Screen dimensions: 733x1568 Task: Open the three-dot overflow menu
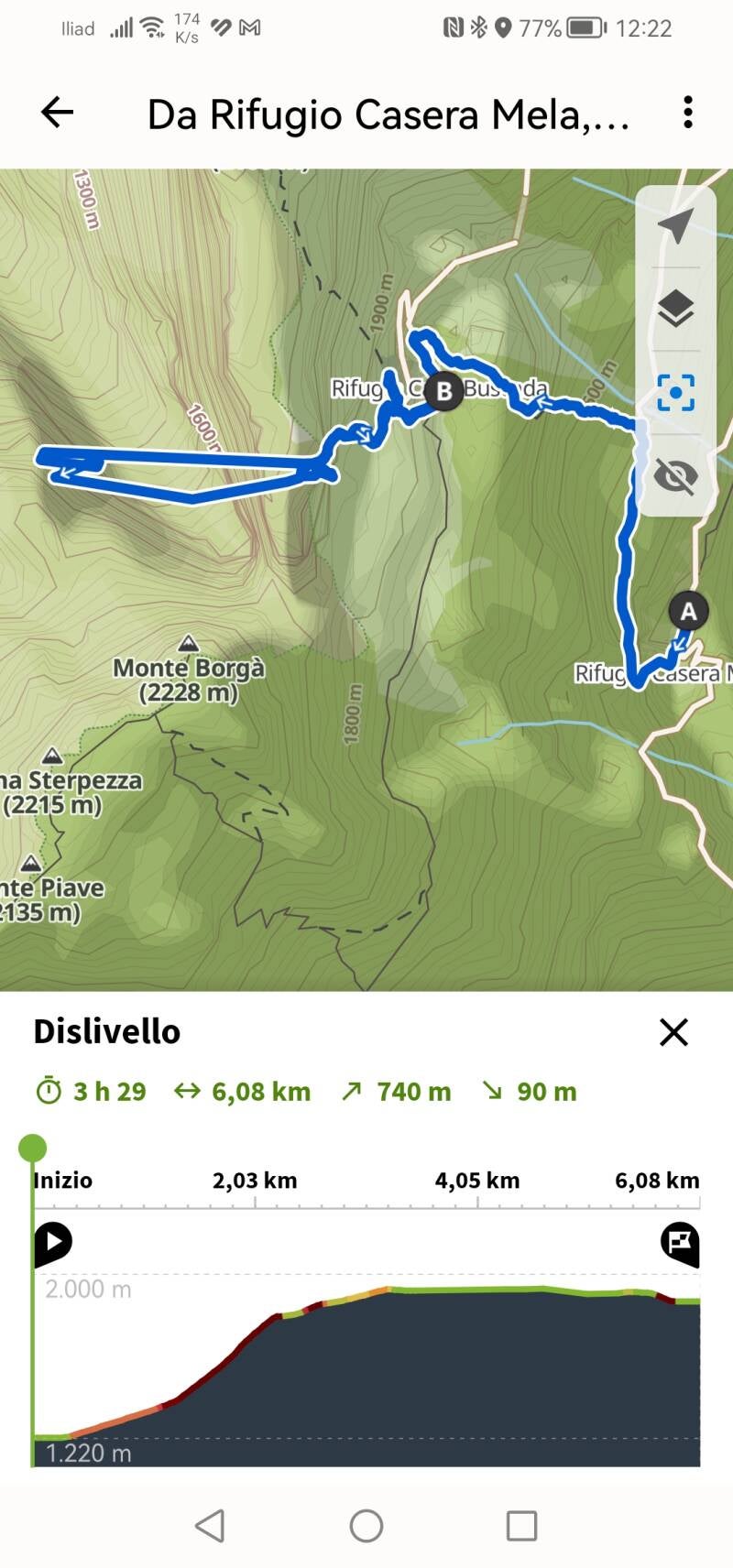(x=687, y=113)
